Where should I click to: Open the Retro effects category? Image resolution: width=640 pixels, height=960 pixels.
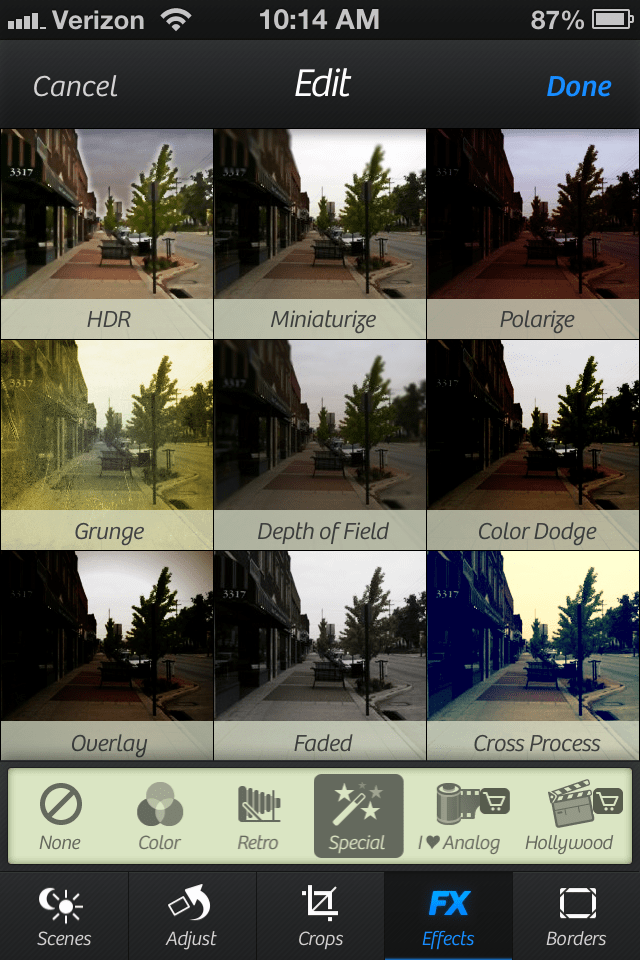pos(258,816)
